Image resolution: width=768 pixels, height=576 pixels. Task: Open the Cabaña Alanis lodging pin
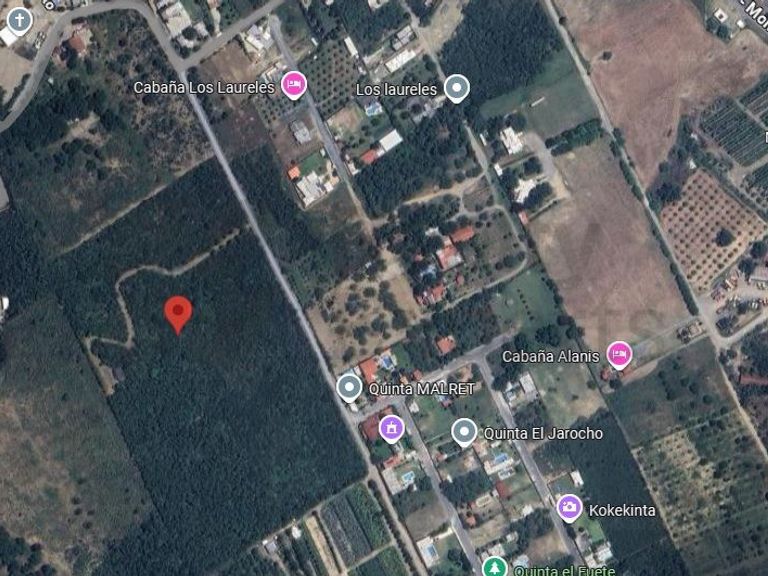[620, 354]
